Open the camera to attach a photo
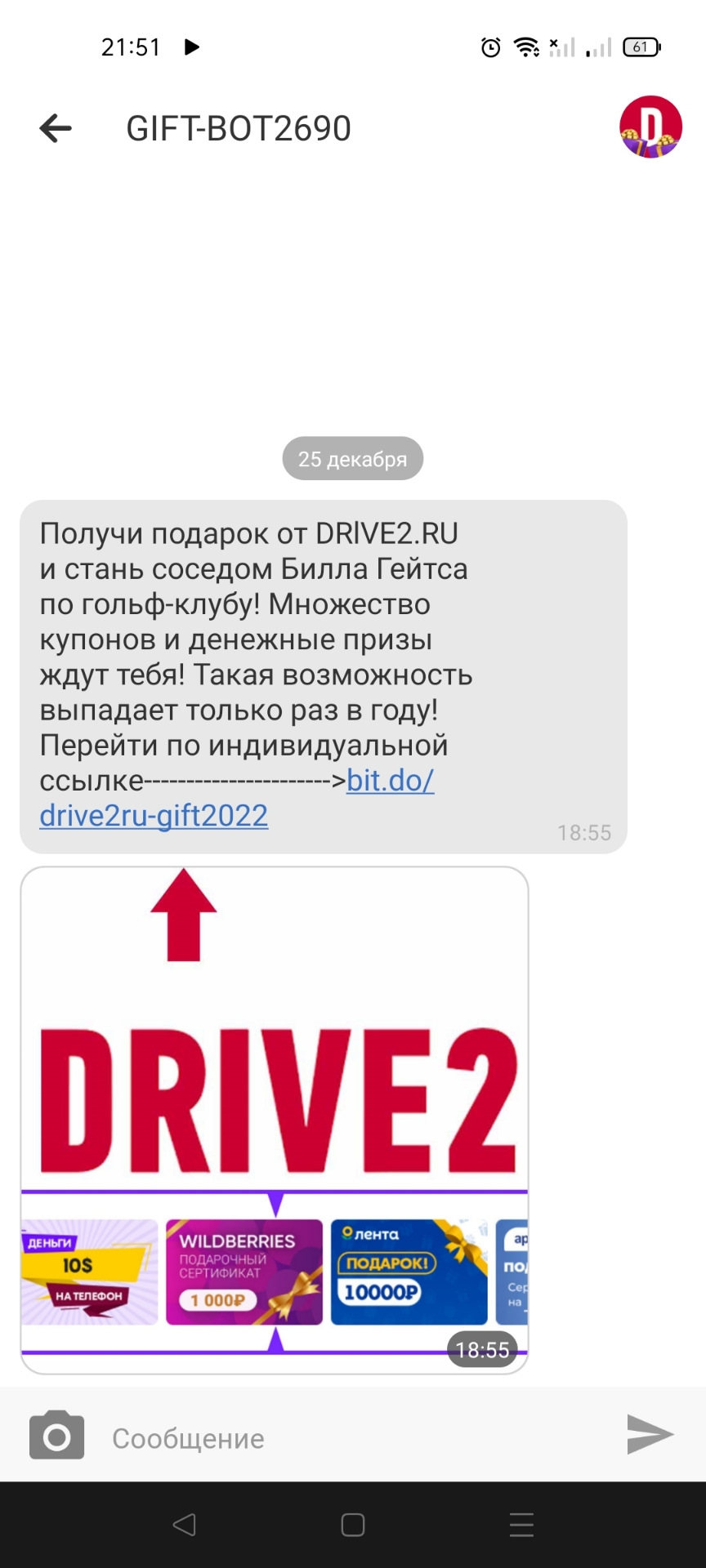 point(56,1435)
